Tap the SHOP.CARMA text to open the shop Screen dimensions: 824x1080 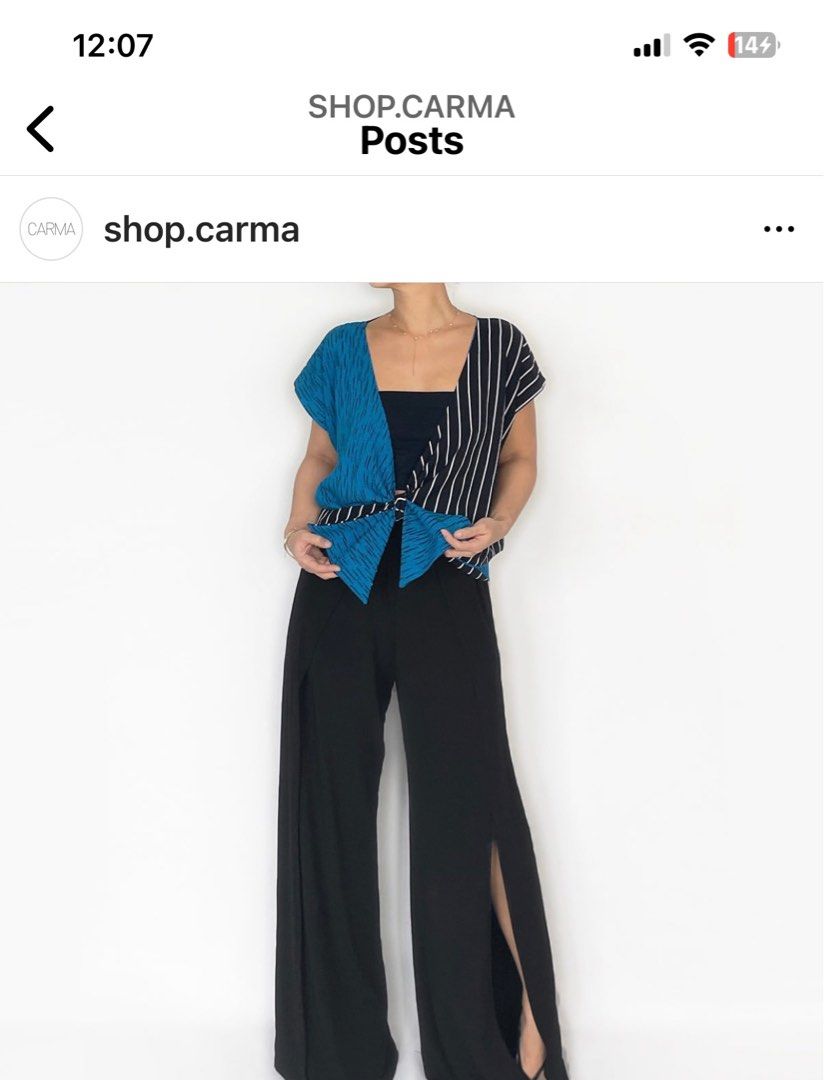[412, 104]
